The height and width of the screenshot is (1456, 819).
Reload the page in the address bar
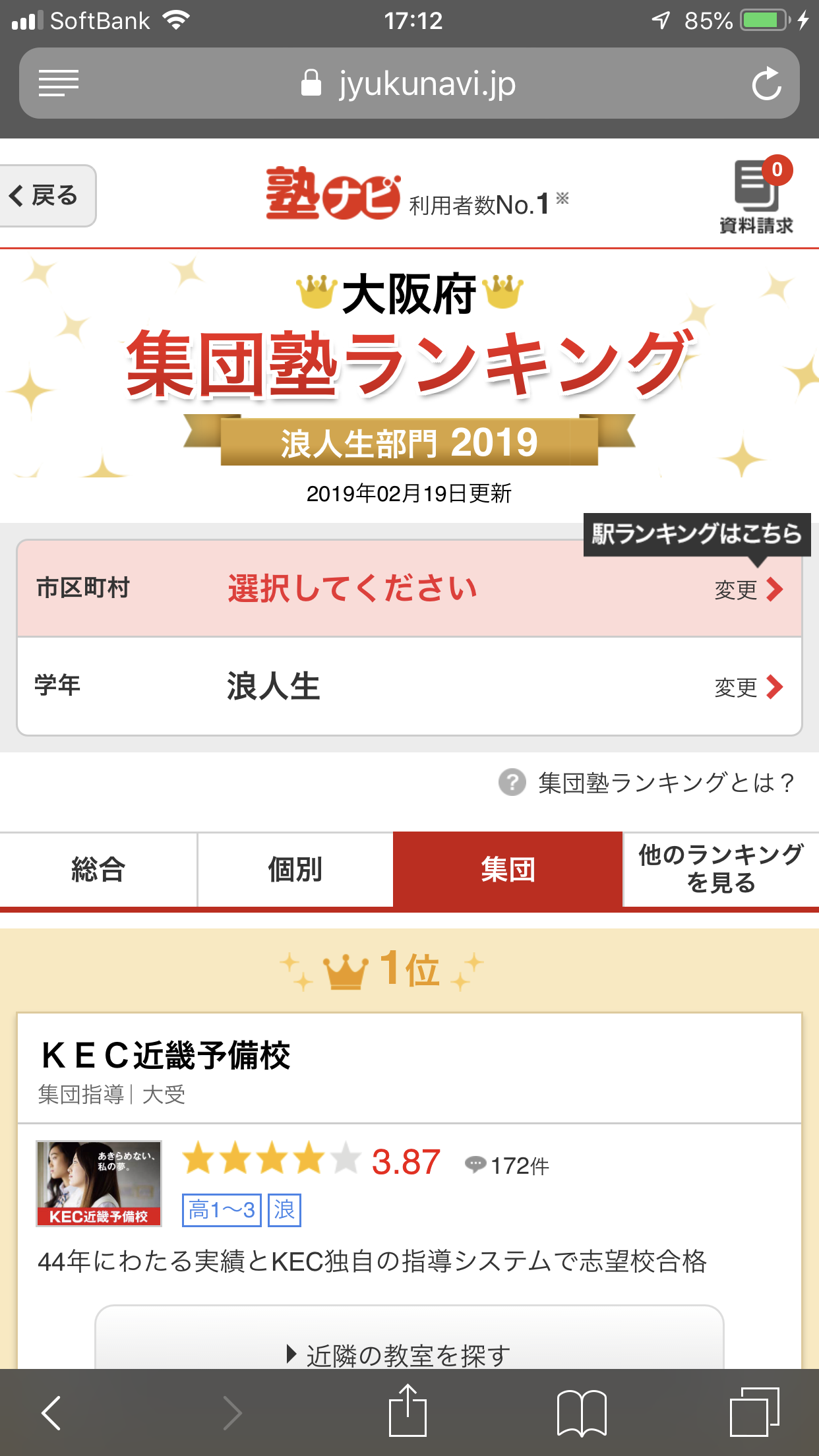[x=766, y=84]
